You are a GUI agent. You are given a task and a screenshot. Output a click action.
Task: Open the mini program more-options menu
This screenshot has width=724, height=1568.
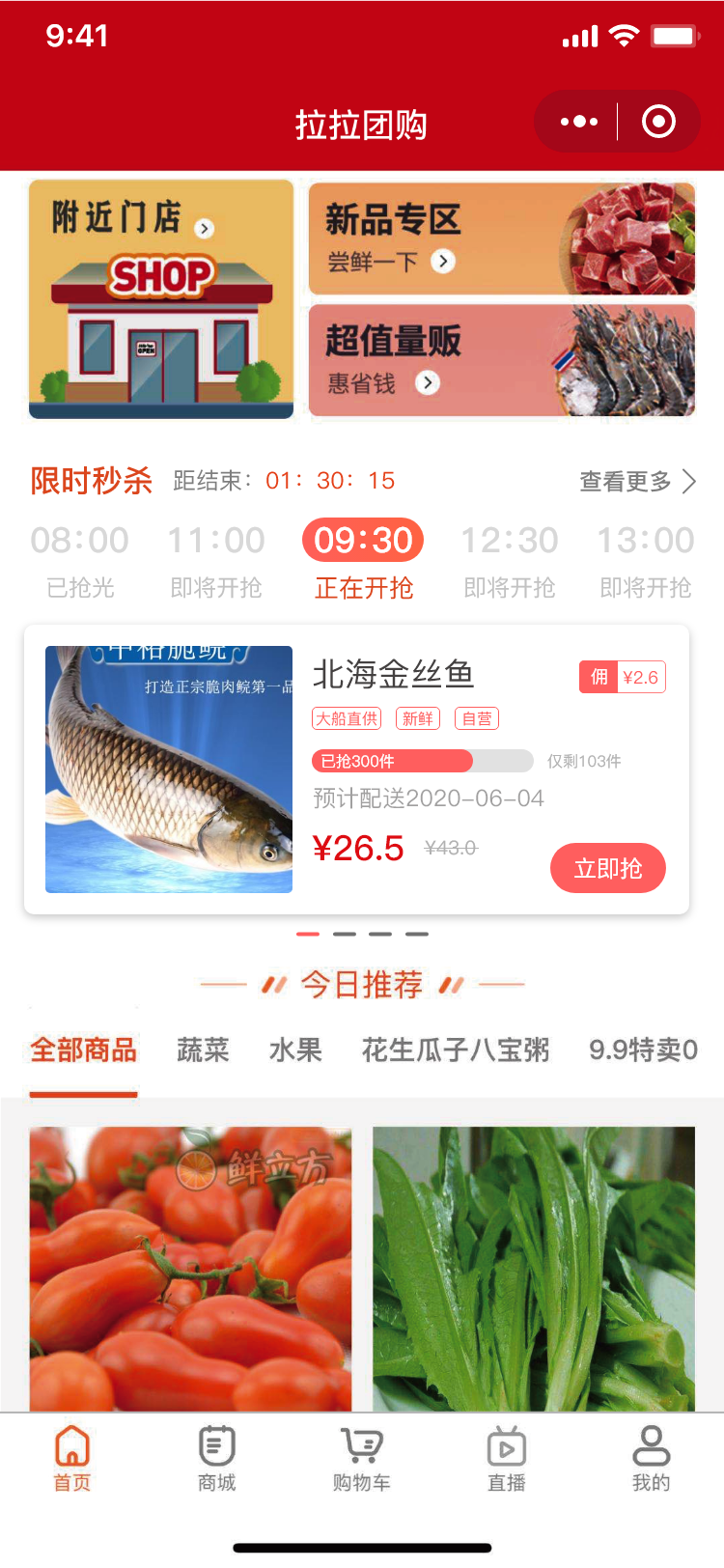[x=579, y=122]
